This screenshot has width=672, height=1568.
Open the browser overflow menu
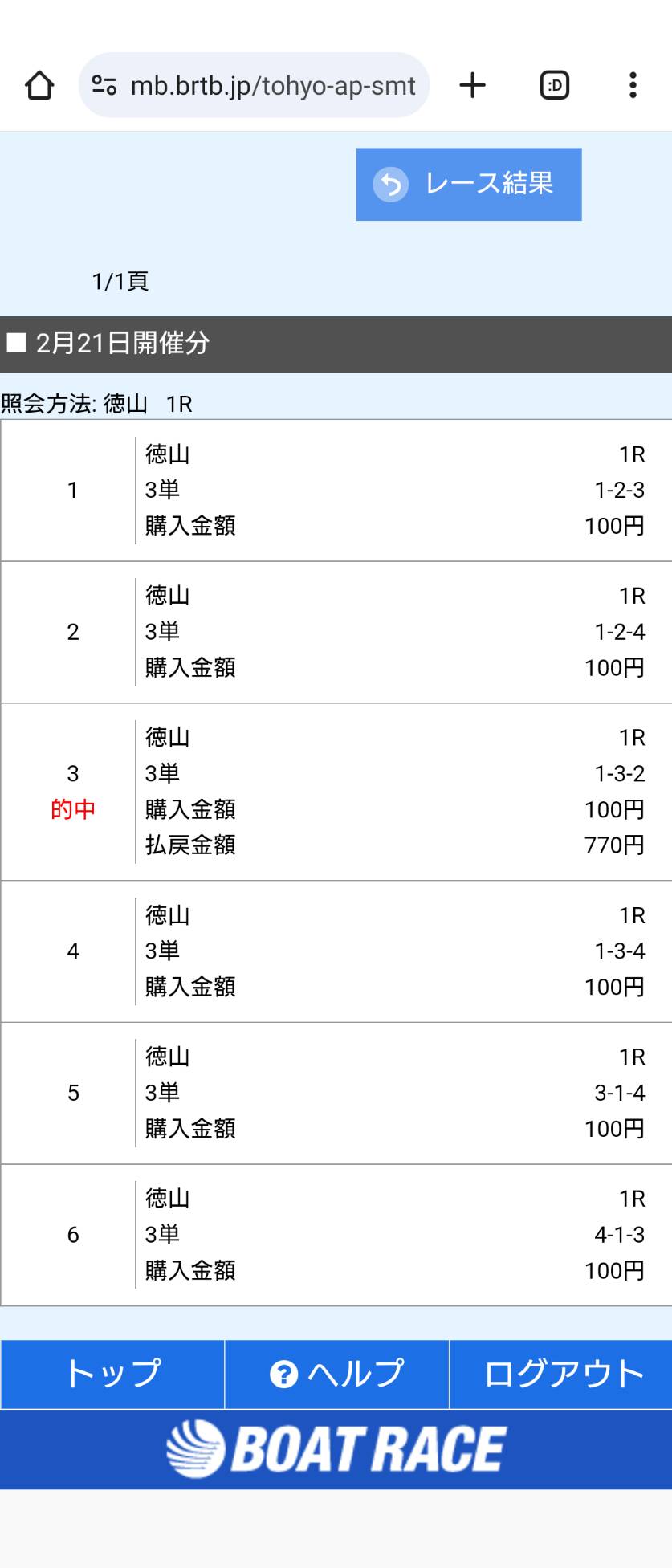tap(633, 85)
